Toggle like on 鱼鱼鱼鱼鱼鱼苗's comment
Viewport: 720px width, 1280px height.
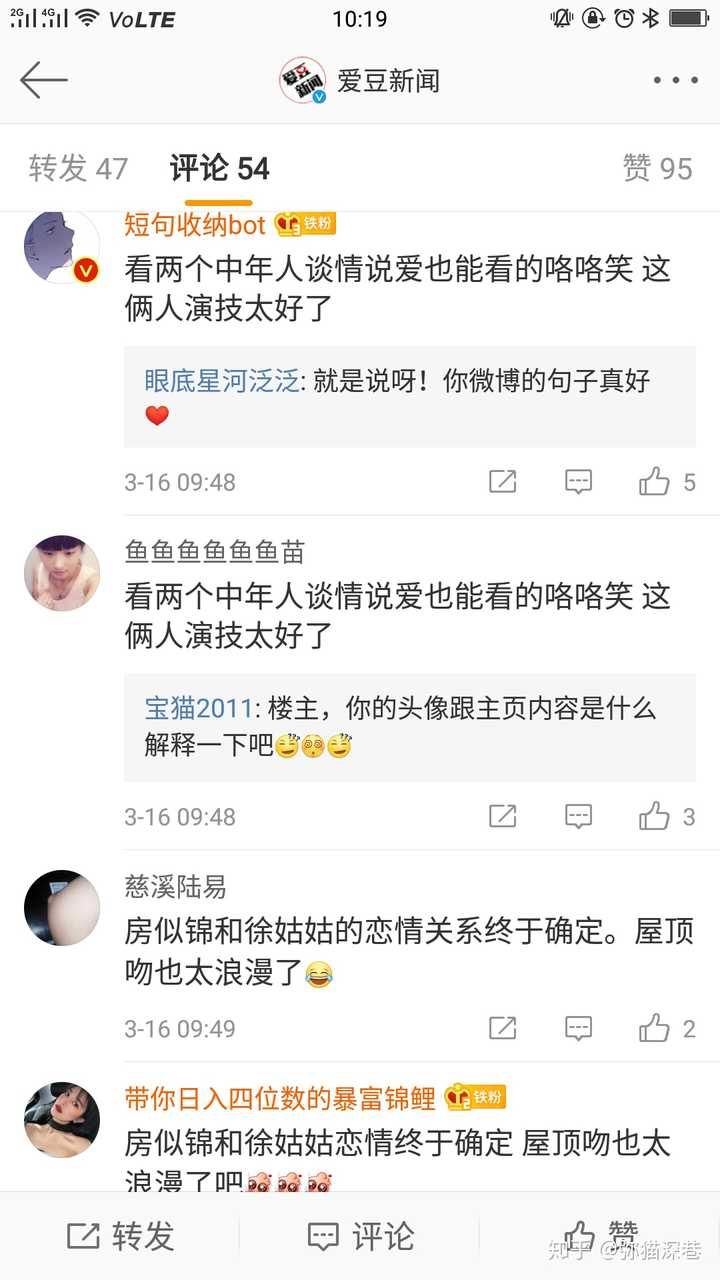655,816
